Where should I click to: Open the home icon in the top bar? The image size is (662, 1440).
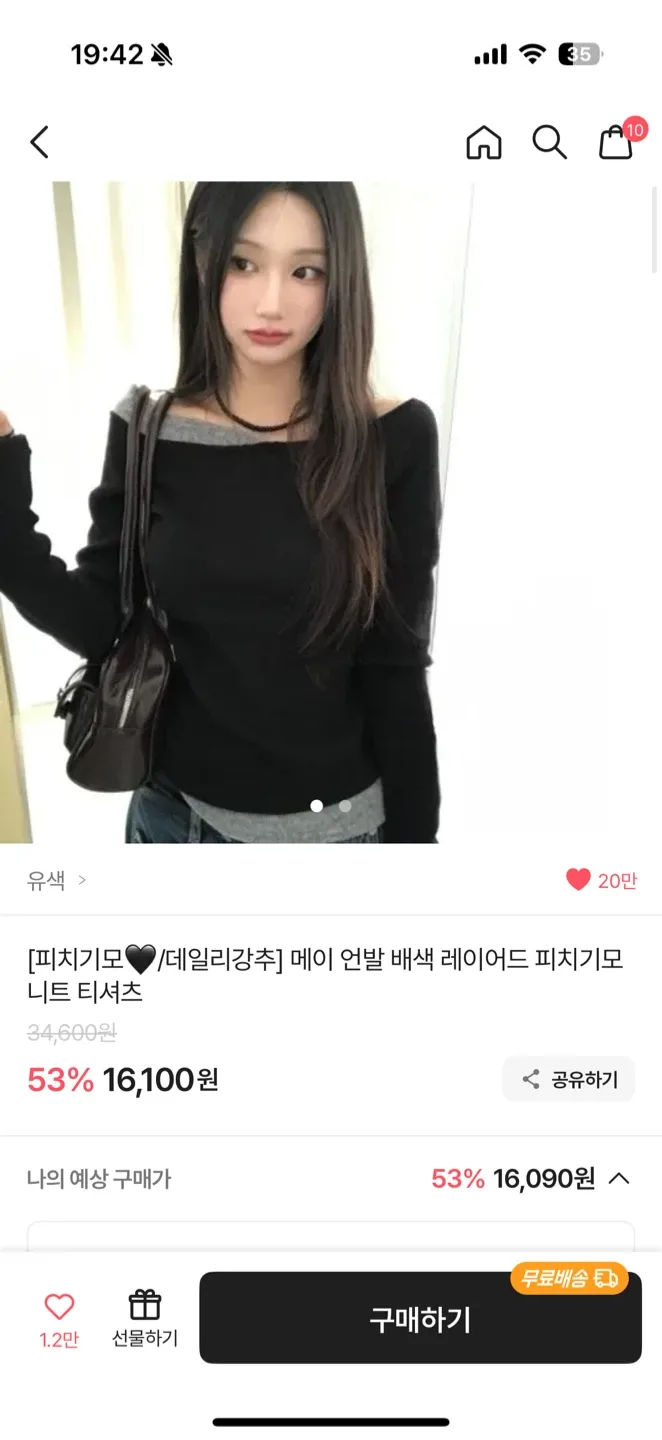484,143
